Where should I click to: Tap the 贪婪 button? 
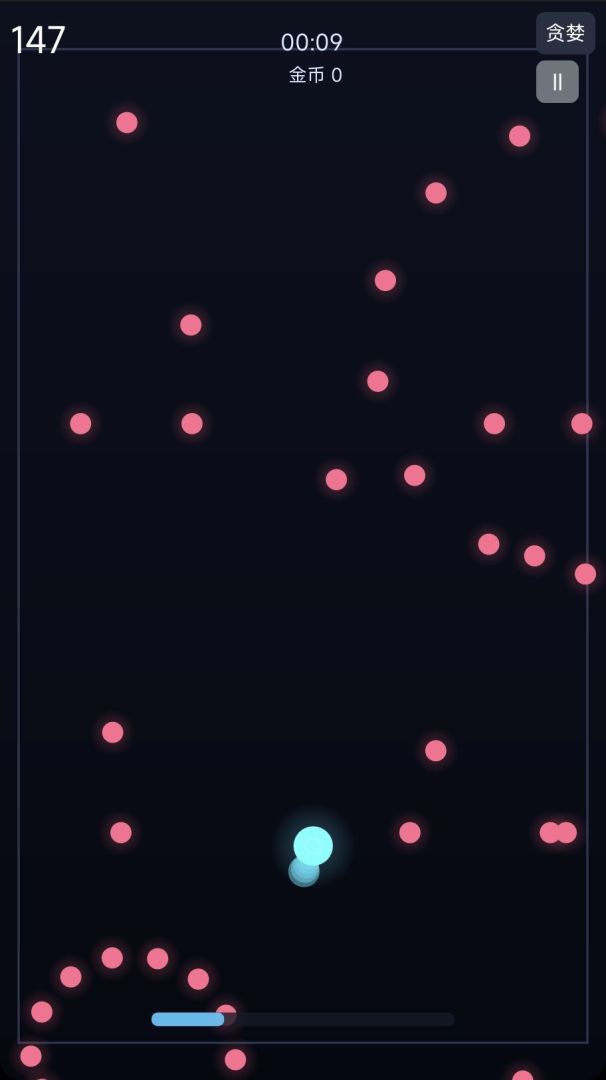[565, 33]
